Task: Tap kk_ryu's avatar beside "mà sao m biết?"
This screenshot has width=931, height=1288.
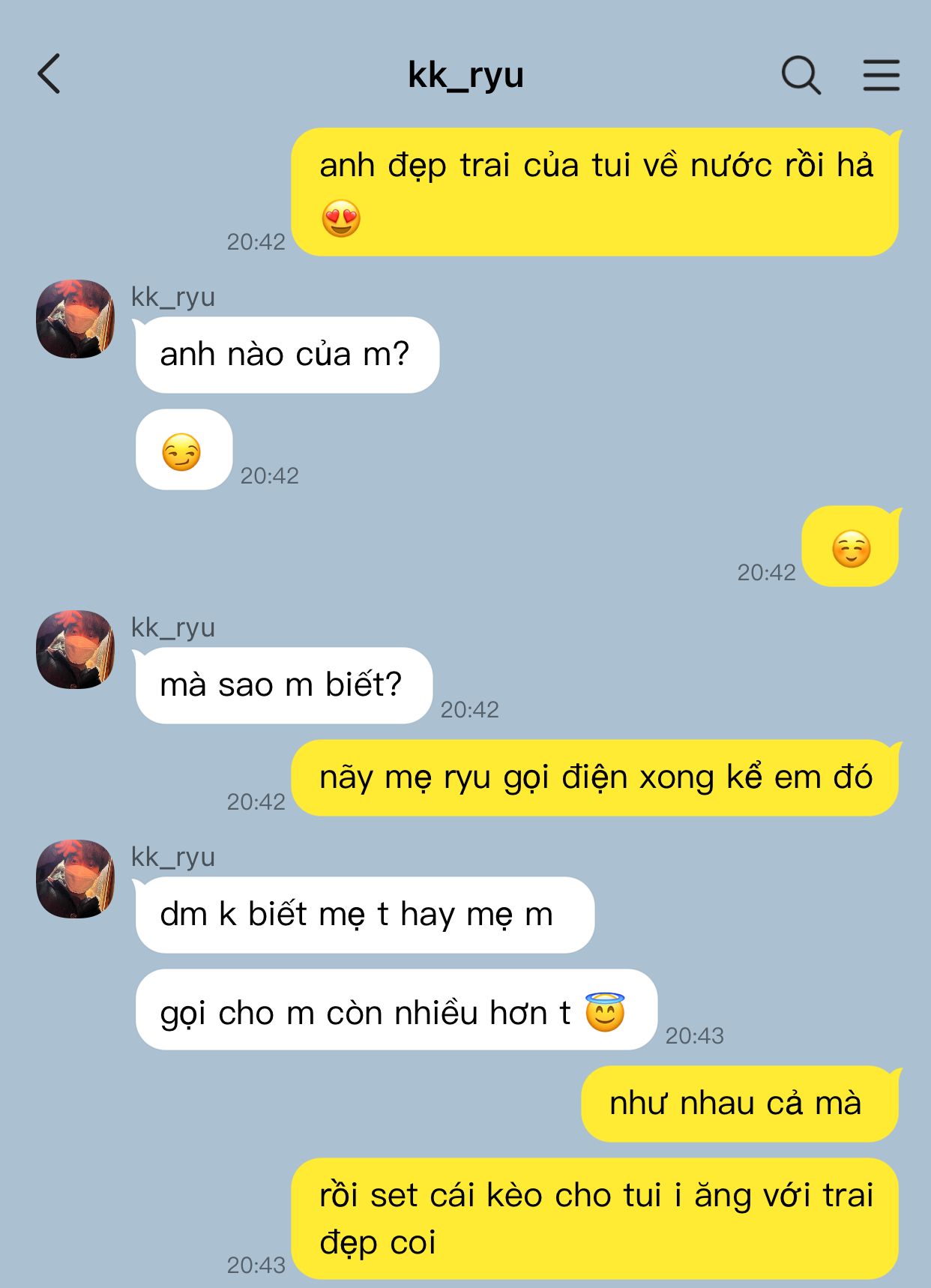Action: click(76, 649)
